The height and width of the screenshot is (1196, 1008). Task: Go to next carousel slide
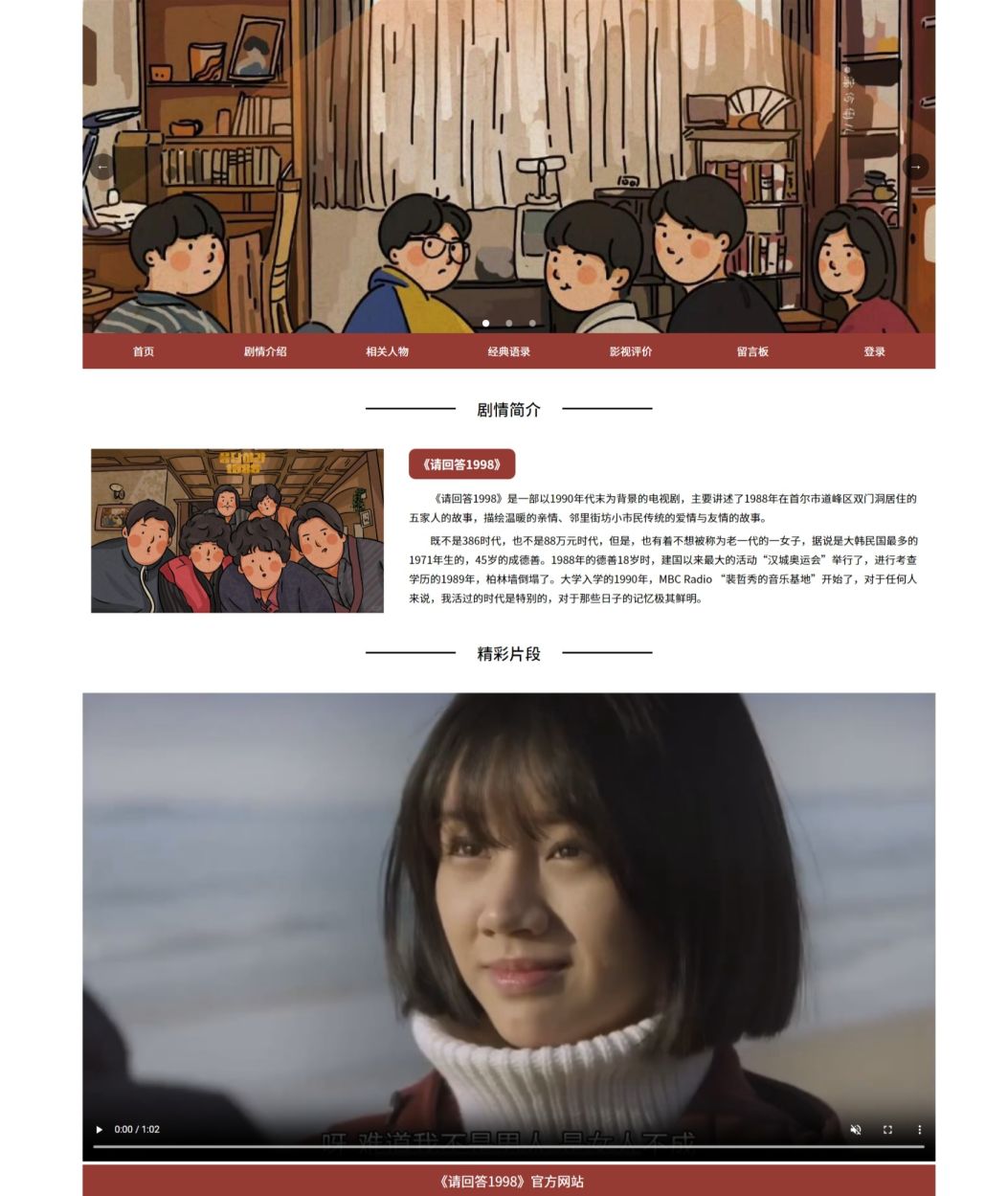tap(915, 167)
